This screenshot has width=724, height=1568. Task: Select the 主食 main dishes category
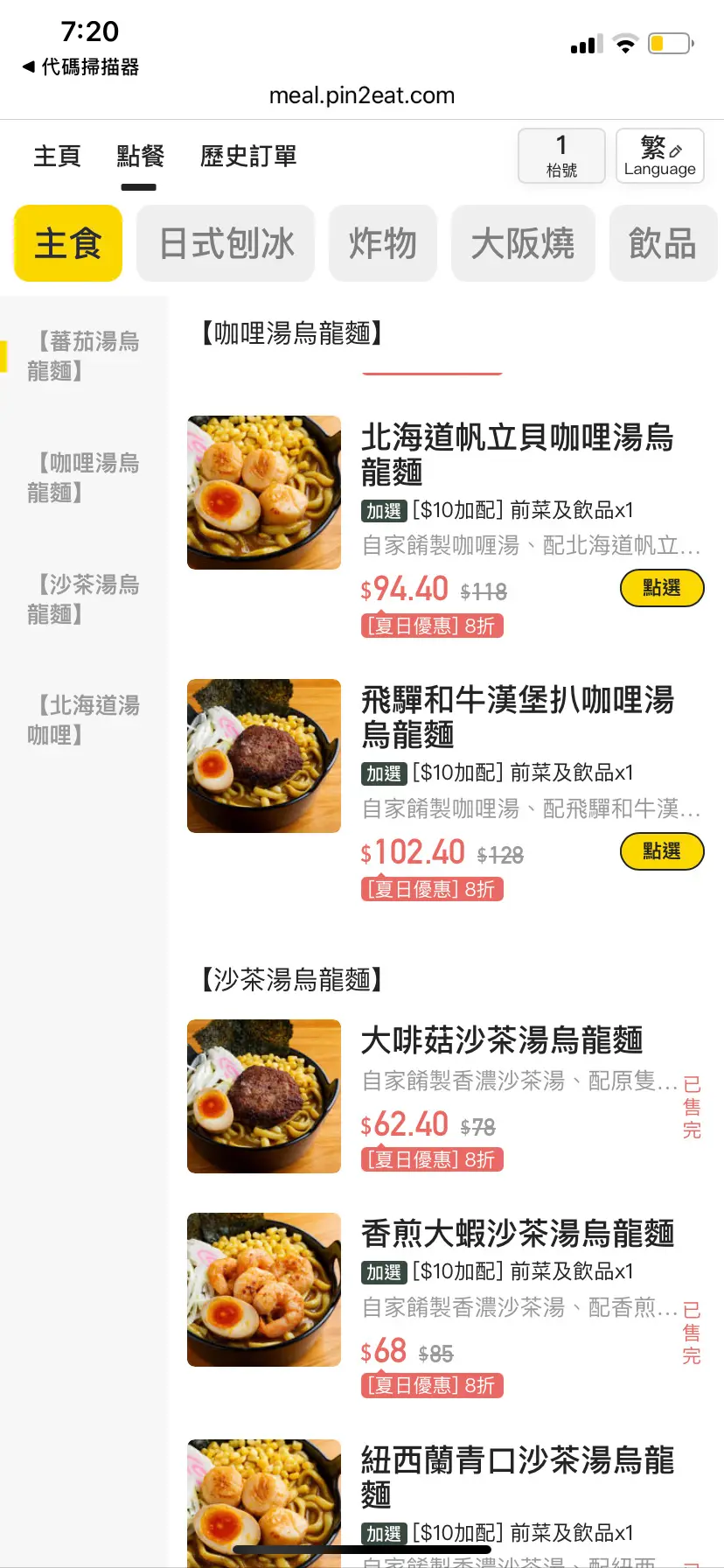68,243
